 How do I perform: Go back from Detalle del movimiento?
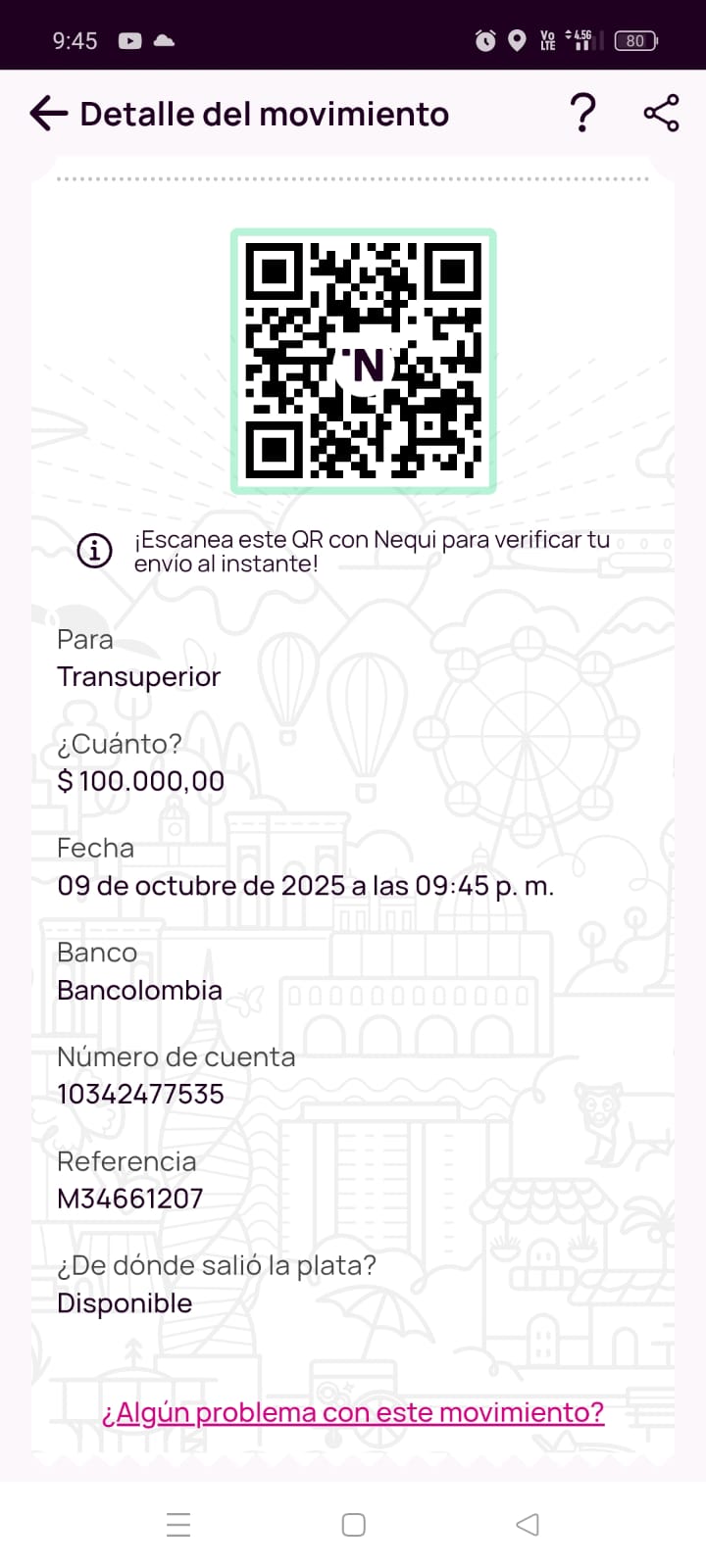[x=48, y=114]
